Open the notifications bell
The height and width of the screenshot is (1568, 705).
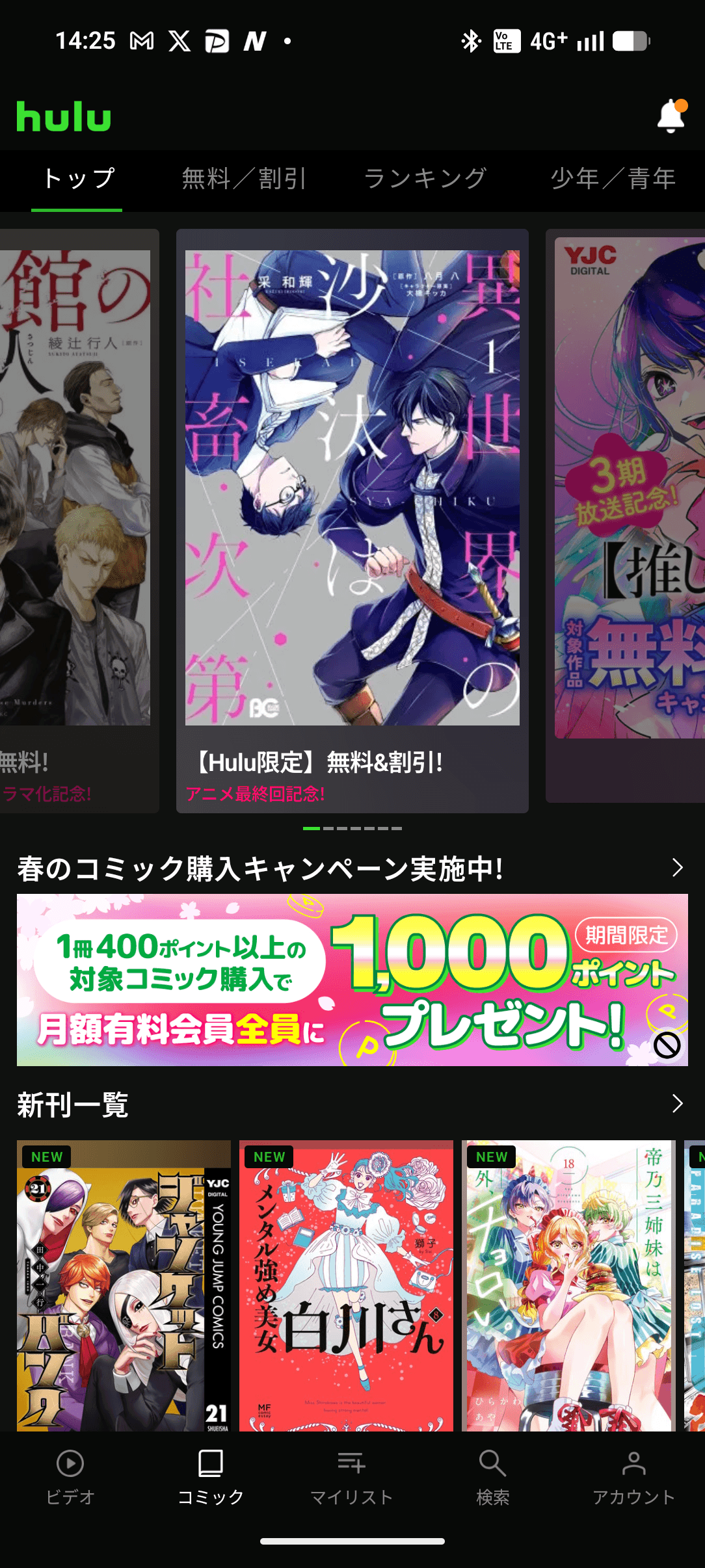[671, 117]
